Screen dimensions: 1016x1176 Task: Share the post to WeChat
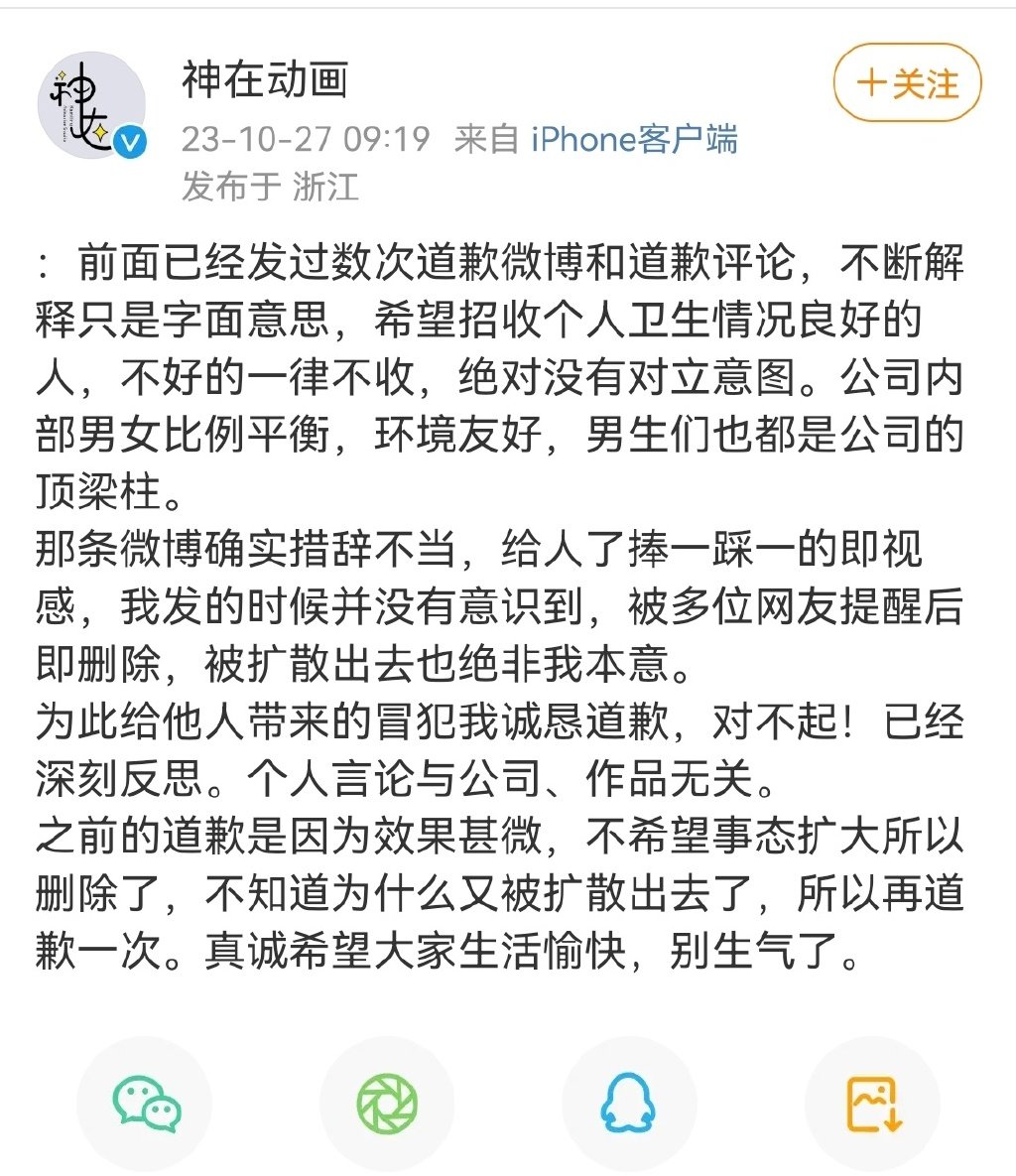tap(147, 1103)
